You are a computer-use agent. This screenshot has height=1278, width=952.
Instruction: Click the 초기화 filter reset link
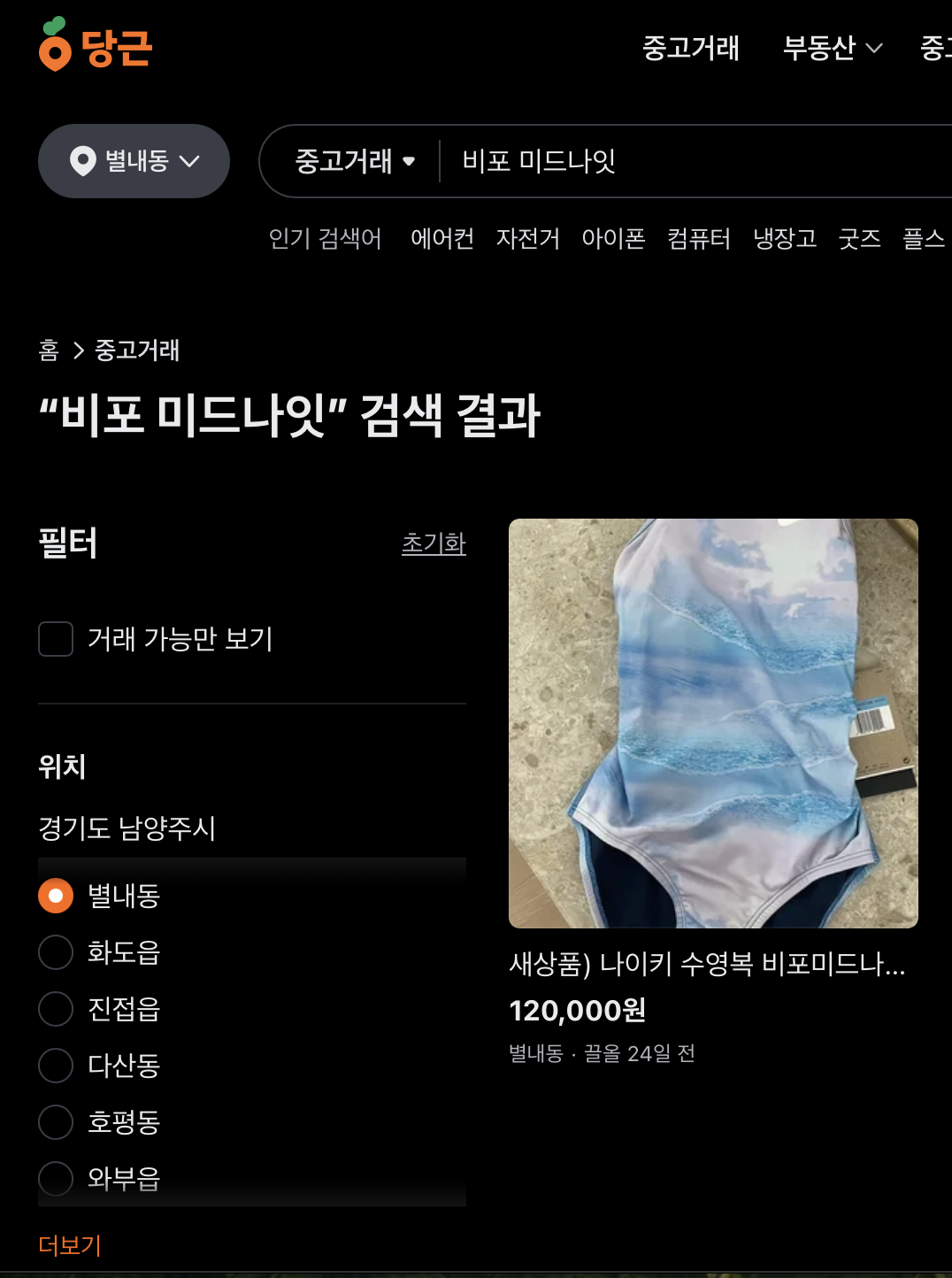click(x=433, y=544)
